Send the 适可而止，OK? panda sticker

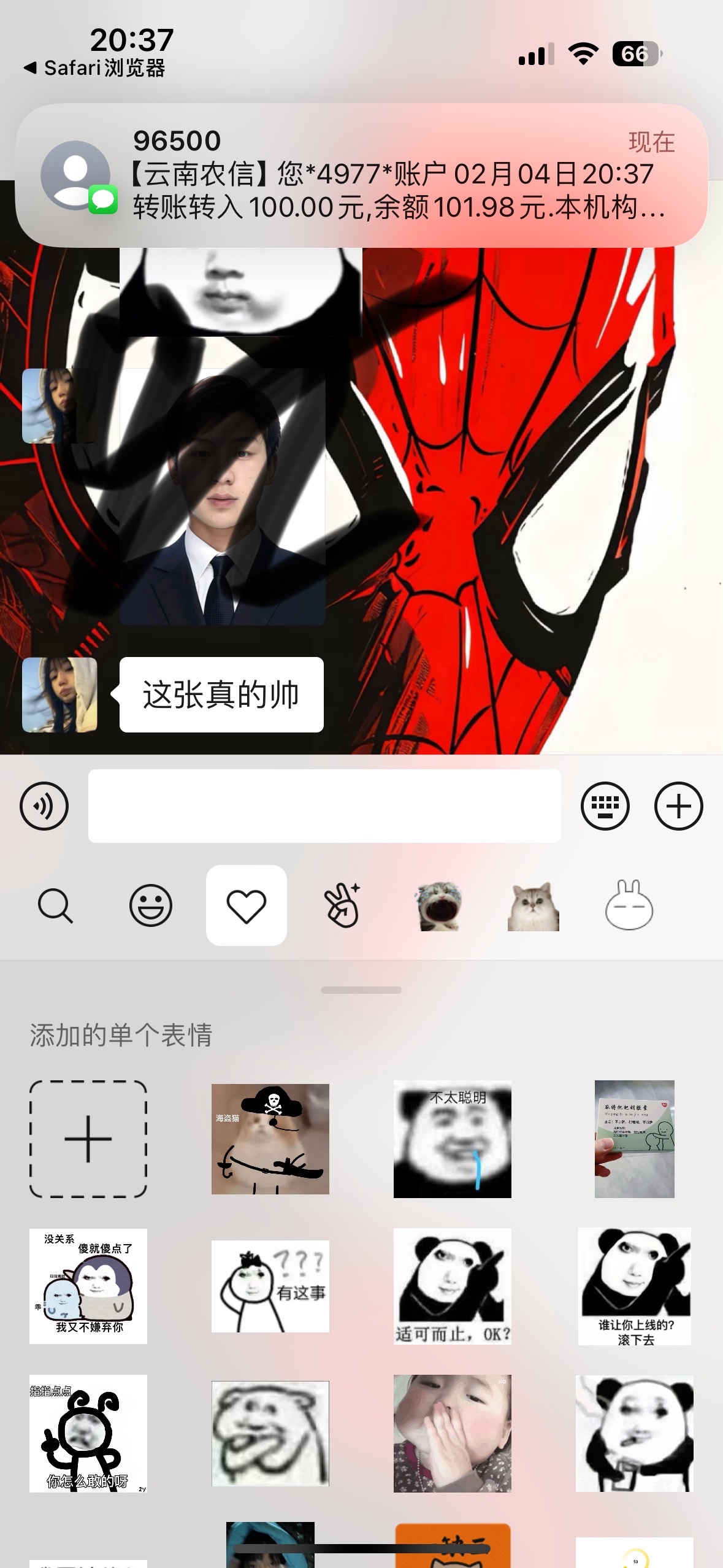tap(452, 1286)
